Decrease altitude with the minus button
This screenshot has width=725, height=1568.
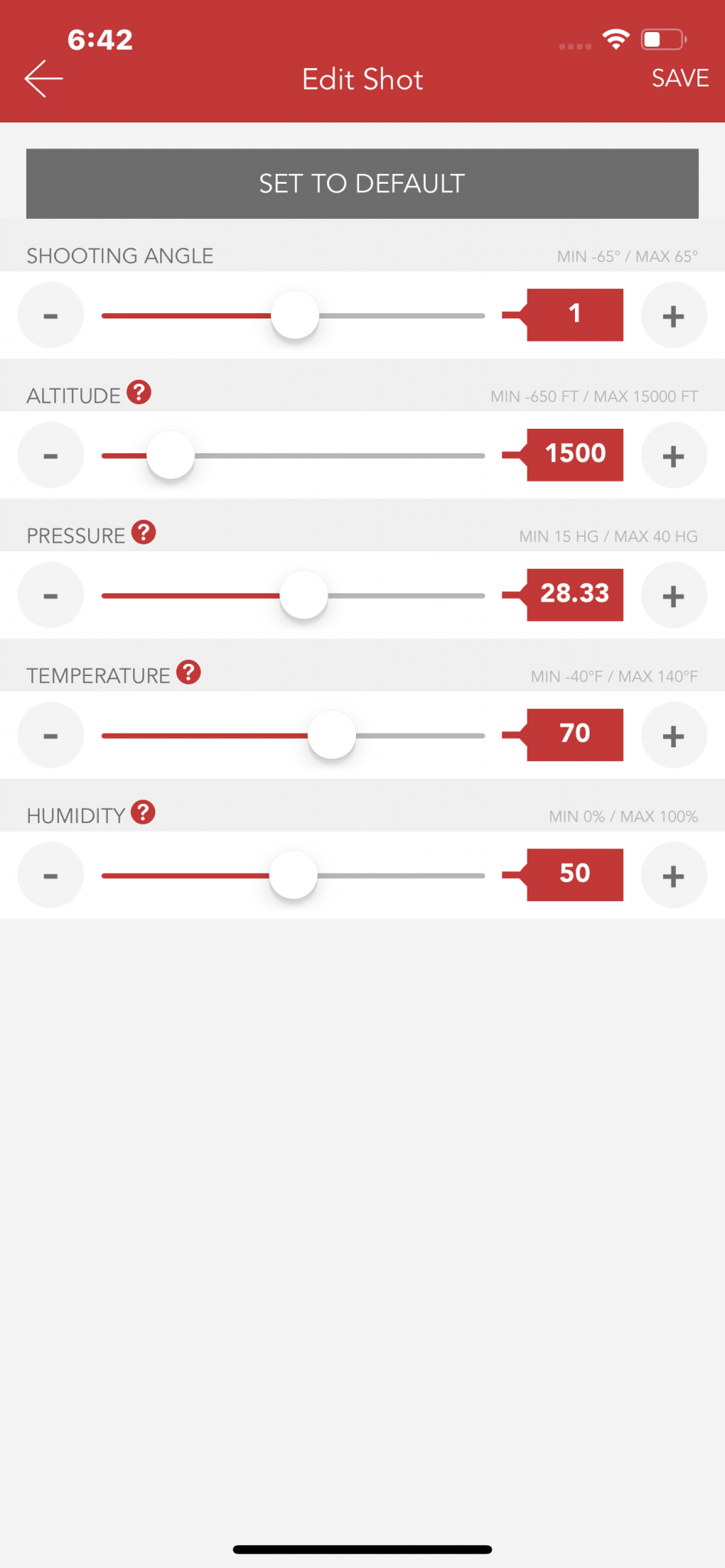click(51, 456)
